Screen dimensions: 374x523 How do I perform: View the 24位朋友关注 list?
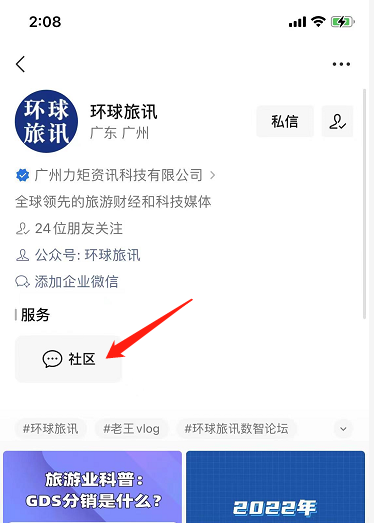[x=69, y=229]
